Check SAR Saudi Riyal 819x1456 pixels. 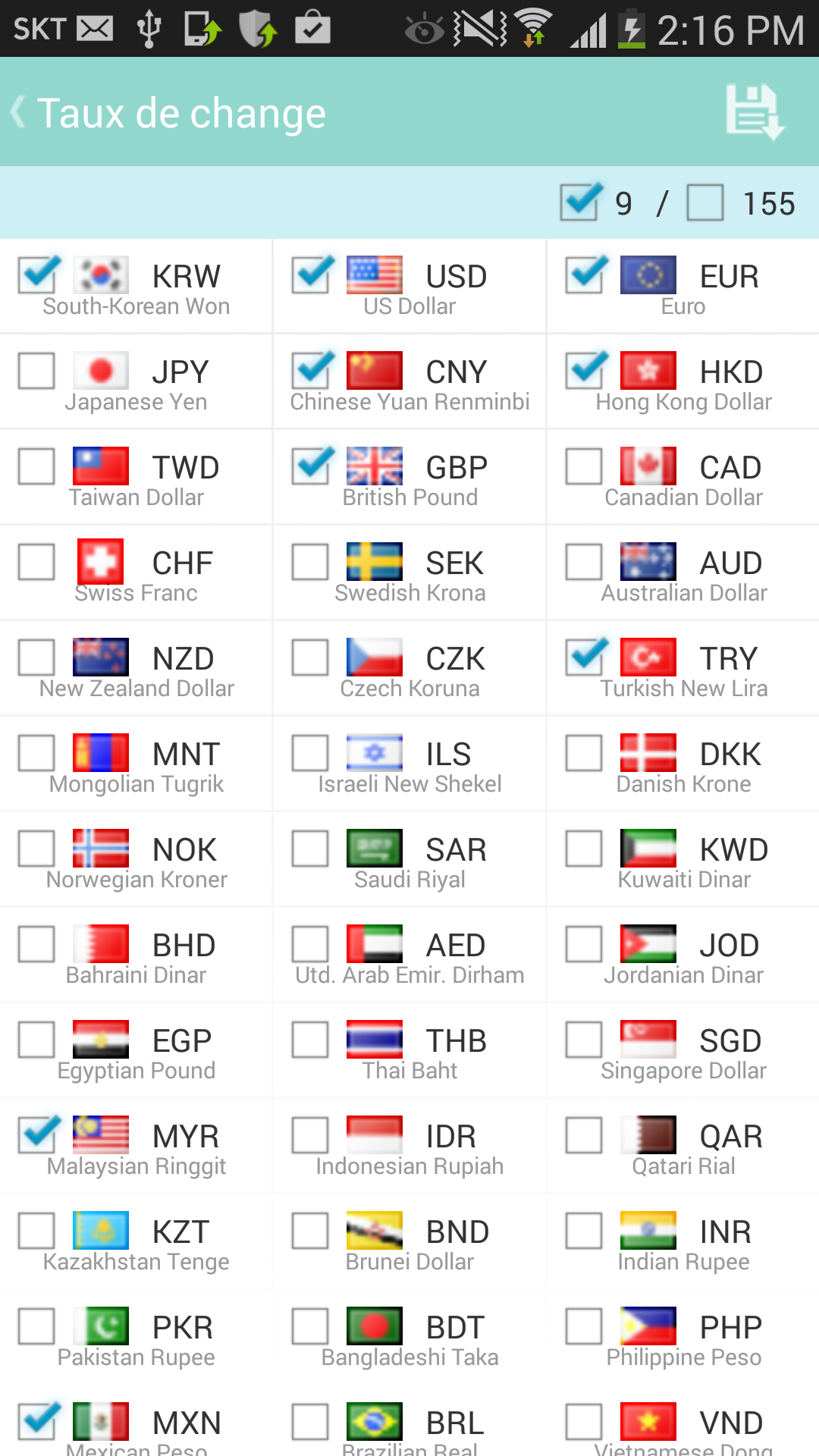click(x=311, y=849)
